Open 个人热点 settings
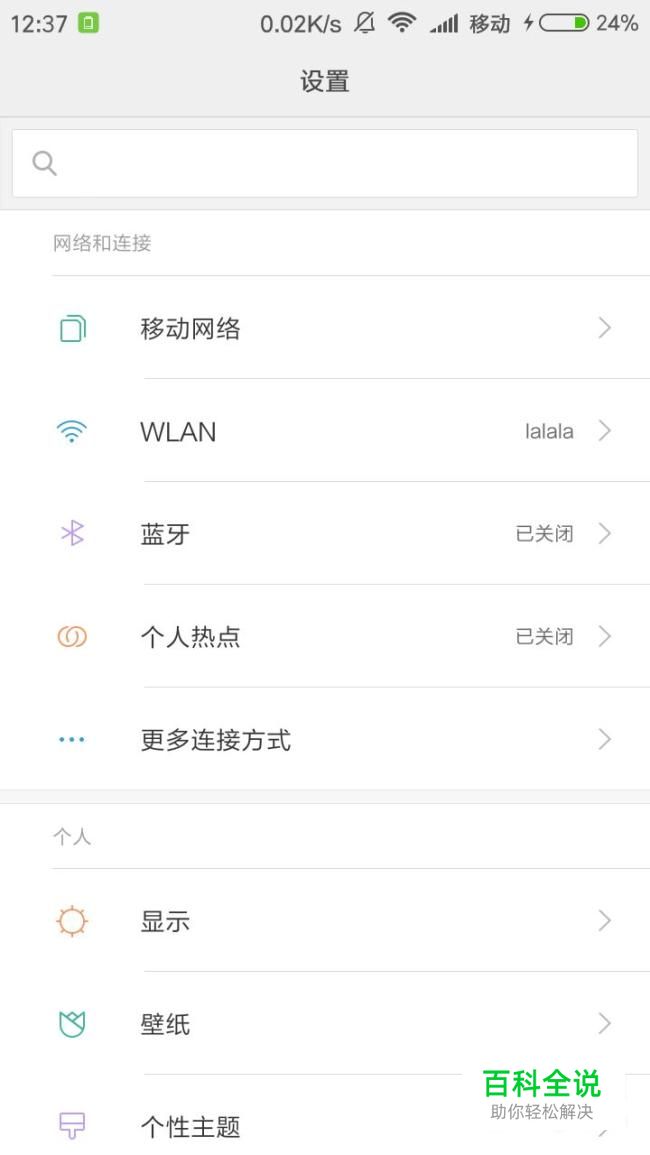Screen dimensions: 650x1155 (x=325, y=637)
